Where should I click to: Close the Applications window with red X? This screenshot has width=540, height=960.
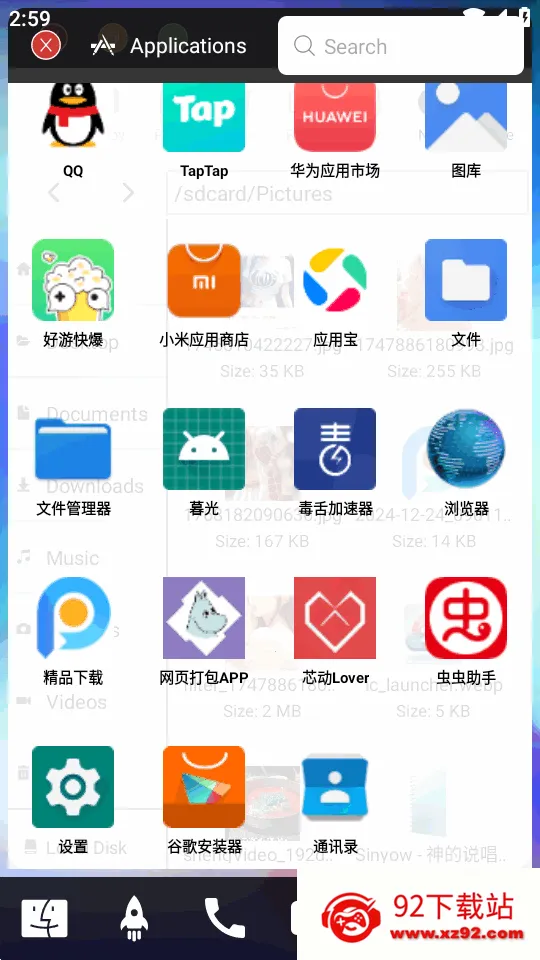[x=46, y=45]
